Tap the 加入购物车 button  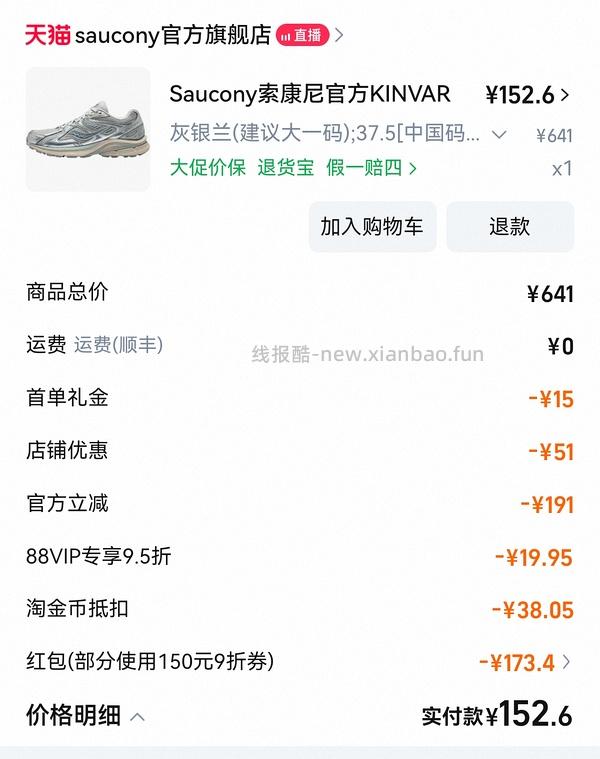tap(371, 227)
